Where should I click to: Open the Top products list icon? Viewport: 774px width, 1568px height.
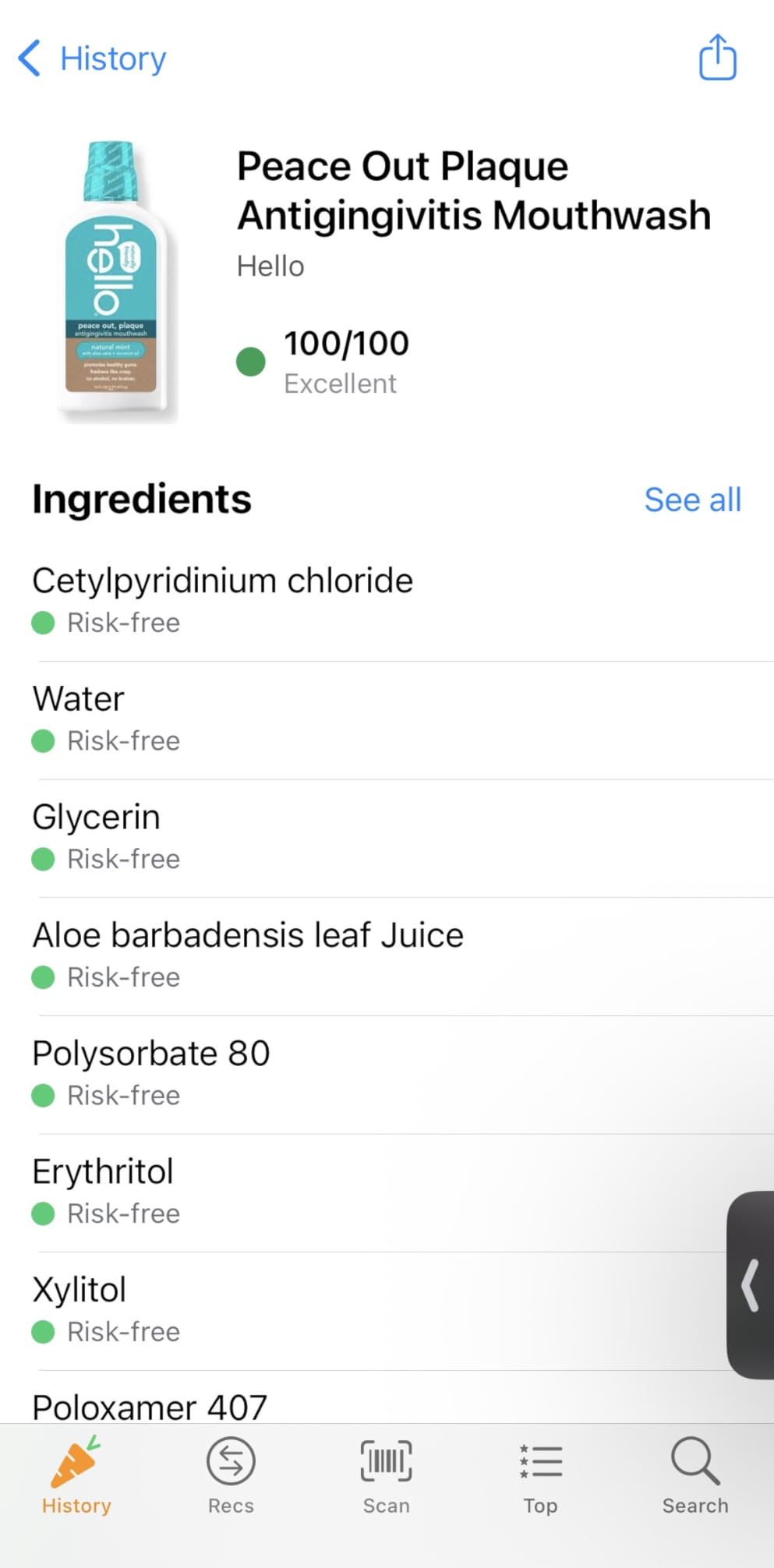tap(539, 1464)
